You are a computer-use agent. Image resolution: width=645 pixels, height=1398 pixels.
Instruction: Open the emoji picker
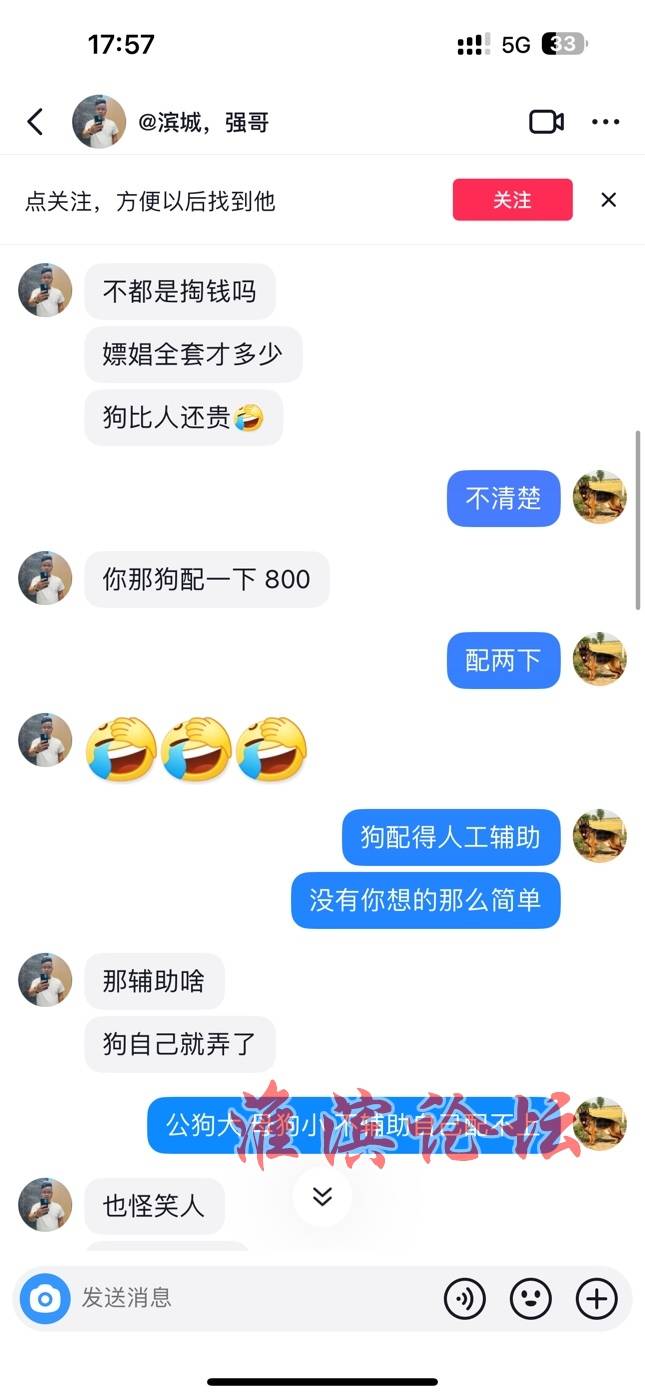tap(531, 1298)
